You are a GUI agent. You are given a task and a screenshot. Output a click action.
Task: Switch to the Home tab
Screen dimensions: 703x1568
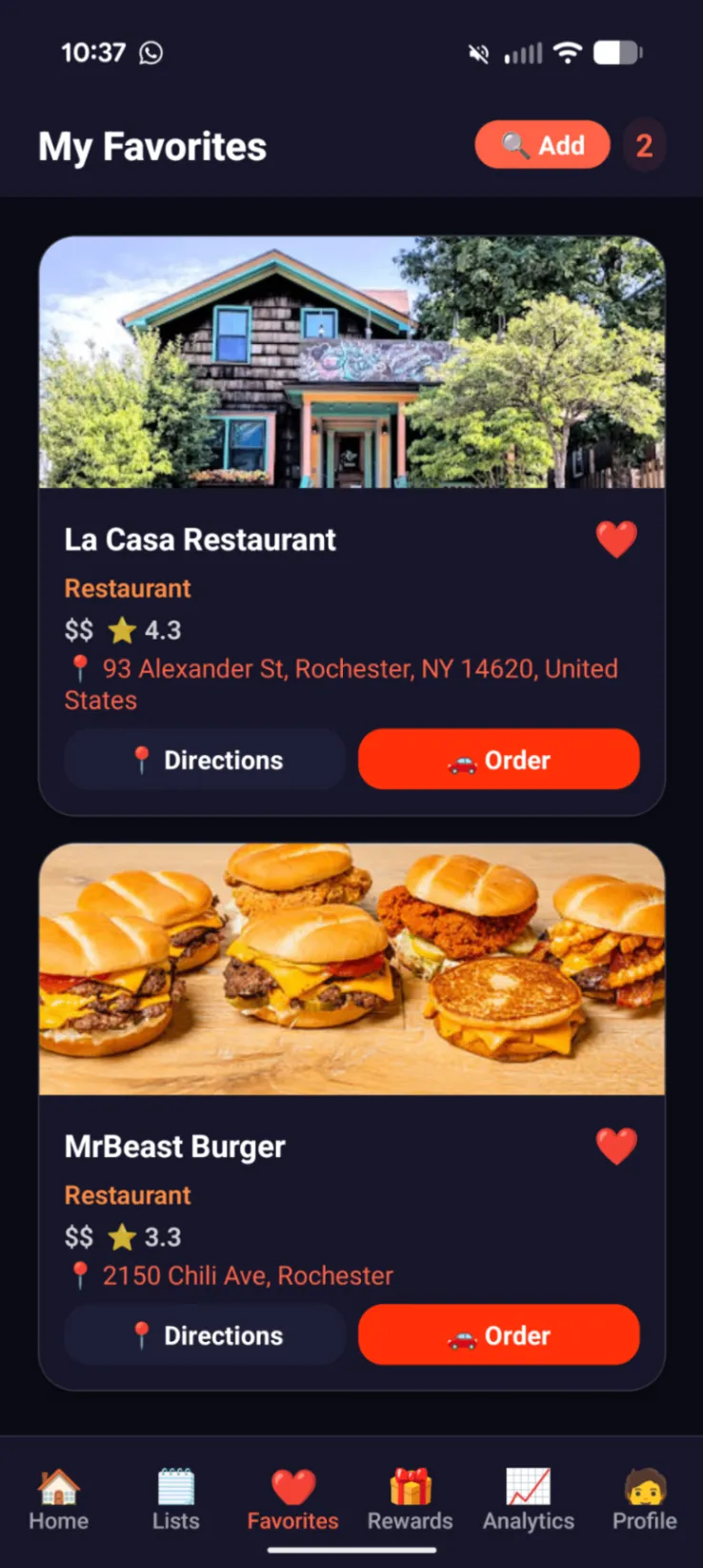click(x=59, y=1500)
